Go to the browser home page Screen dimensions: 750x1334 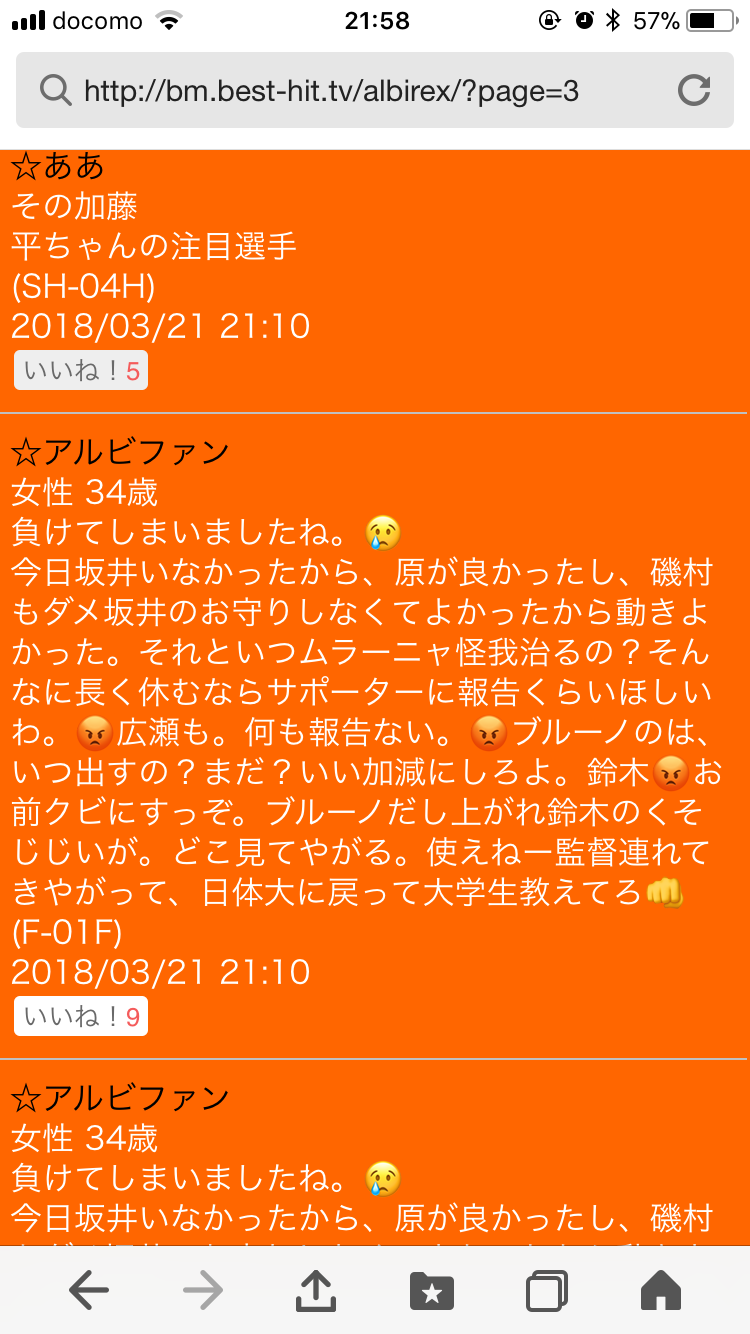(661, 1291)
